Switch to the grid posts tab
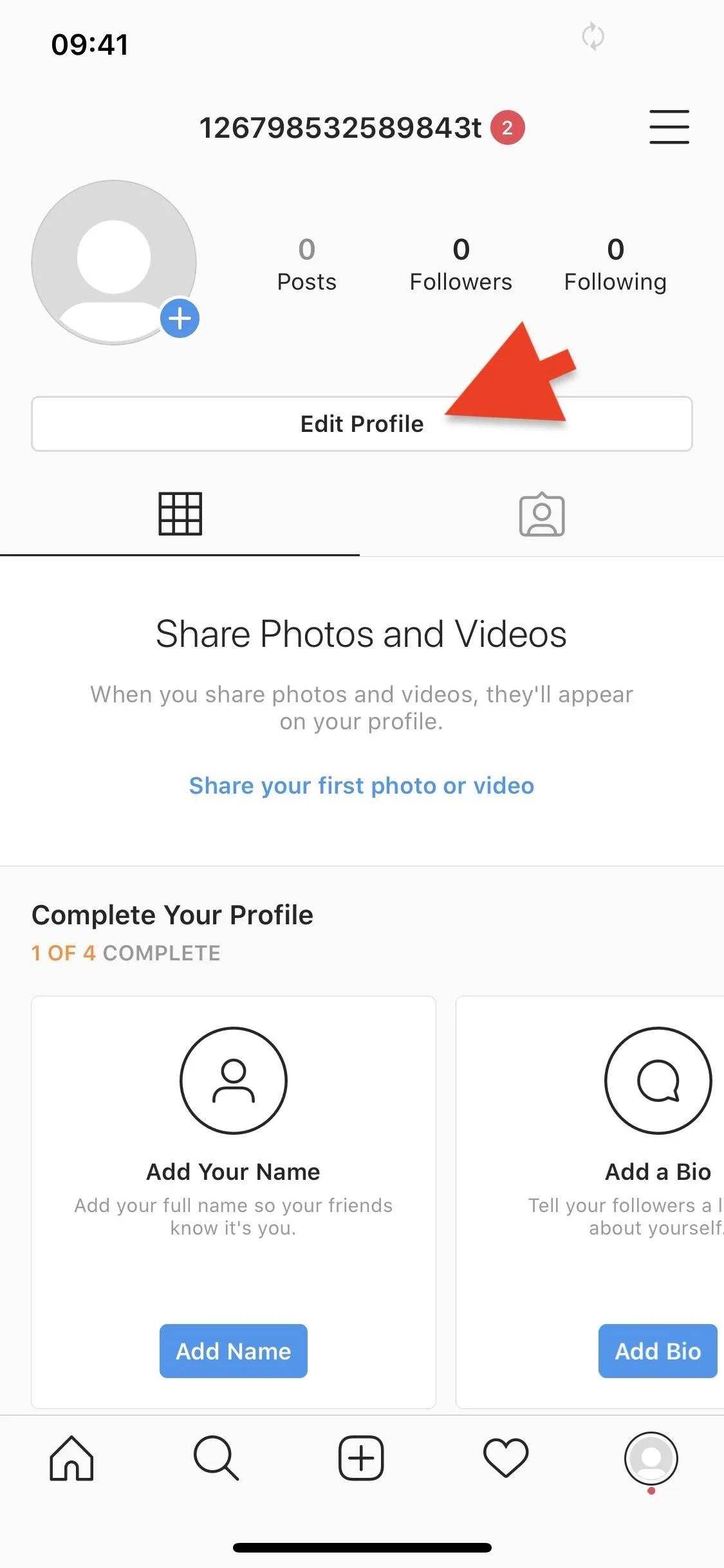 (180, 514)
